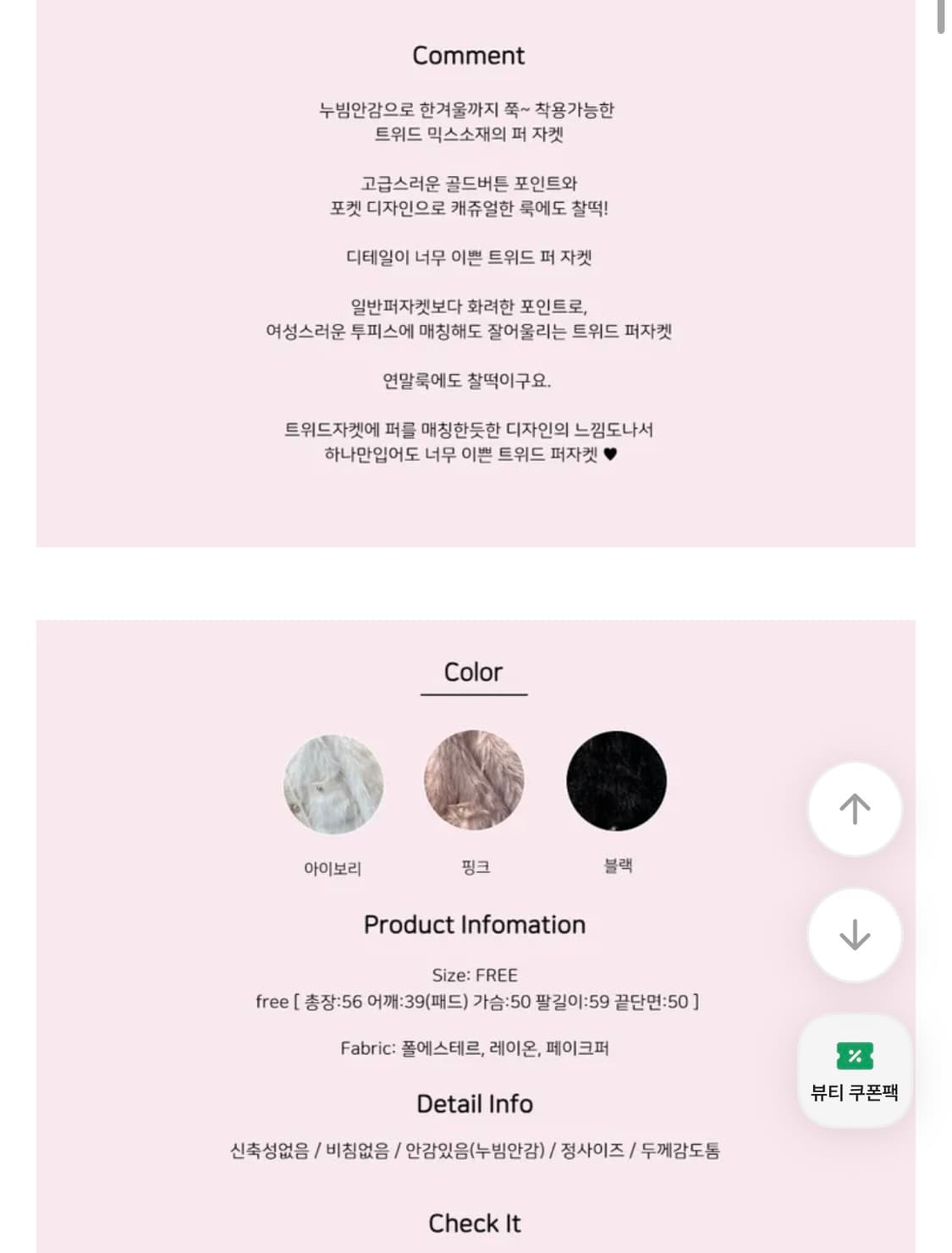952x1253 pixels.
Task: Expand the Check It section heading
Action: click(x=474, y=1222)
